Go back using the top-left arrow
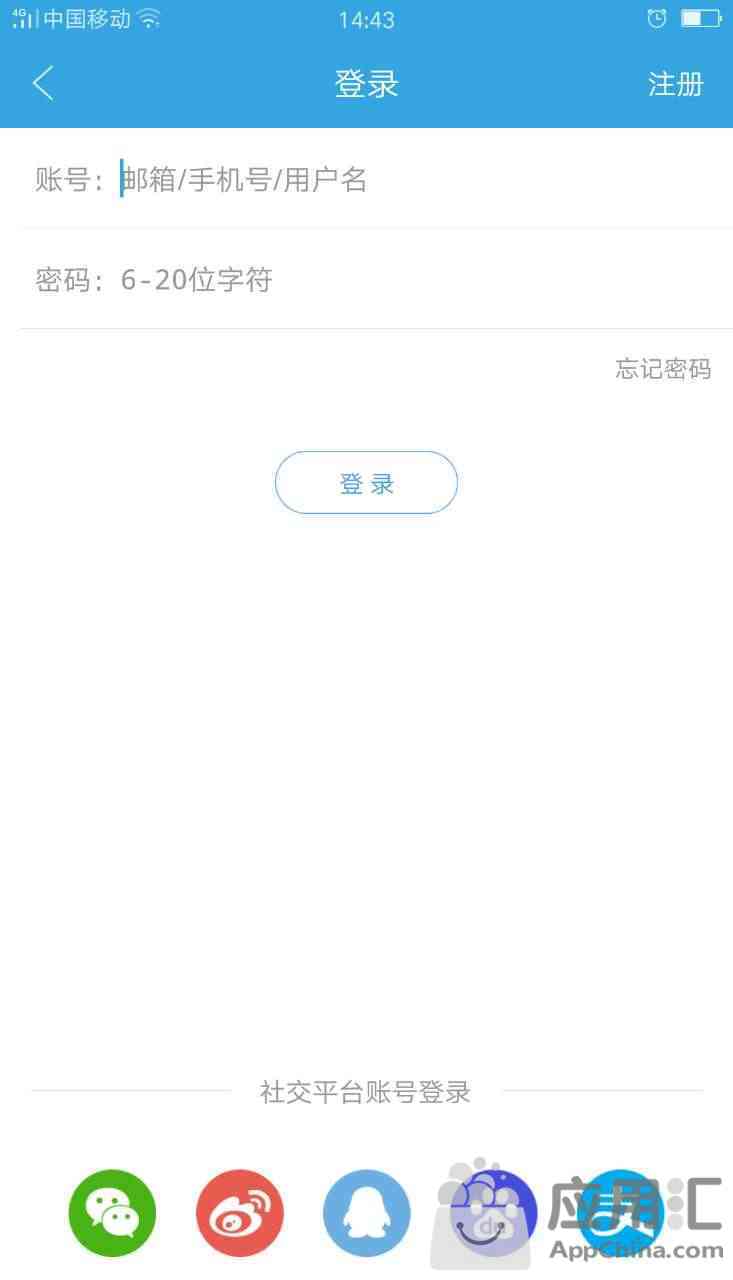Image resolution: width=733 pixels, height=1280 pixels. 43,83
